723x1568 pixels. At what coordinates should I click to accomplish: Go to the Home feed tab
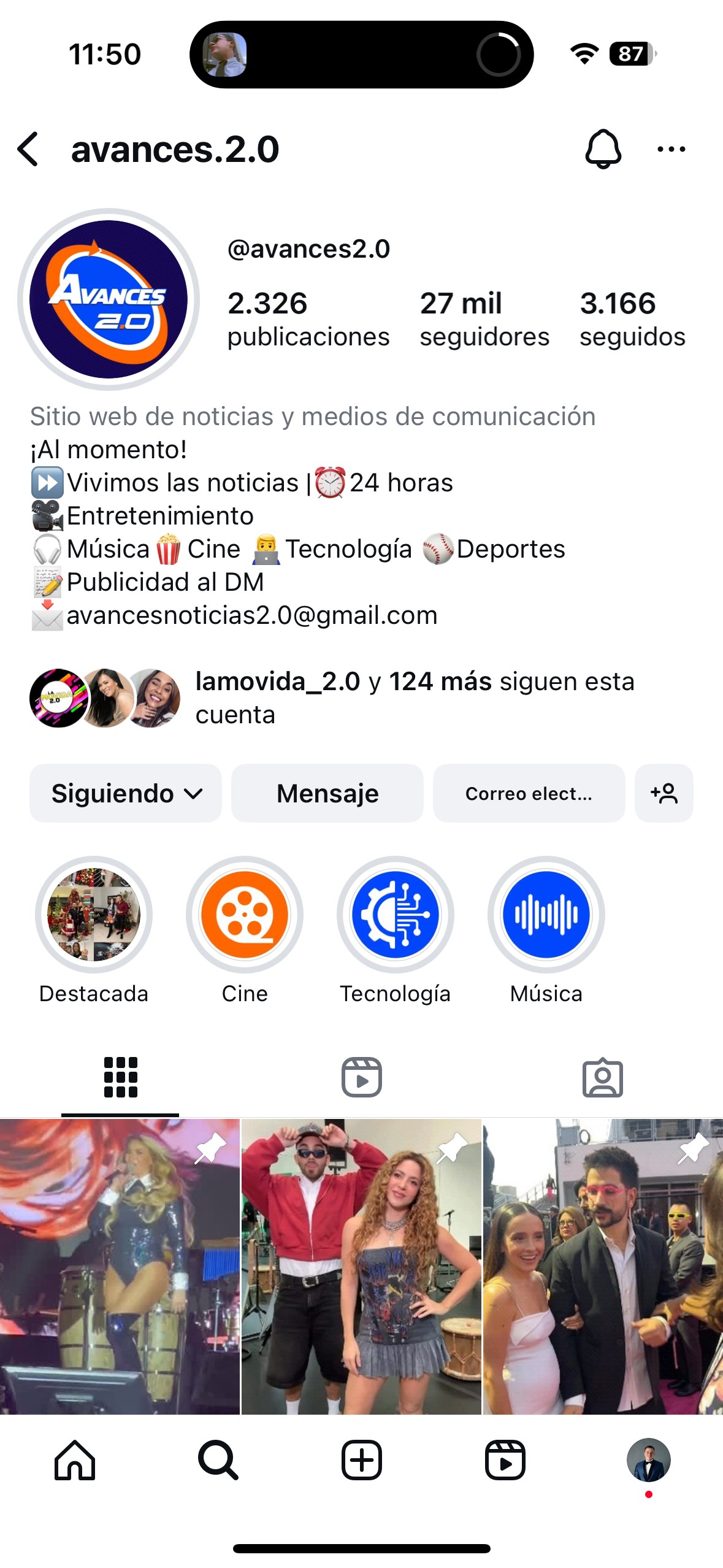[75, 1460]
